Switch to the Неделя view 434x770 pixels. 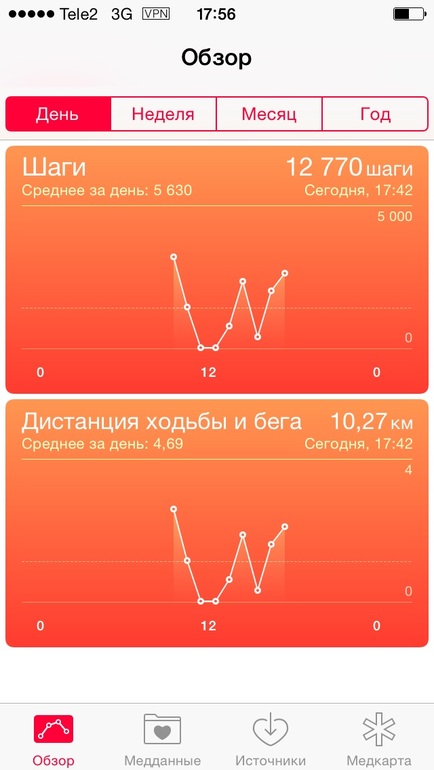(x=163, y=114)
